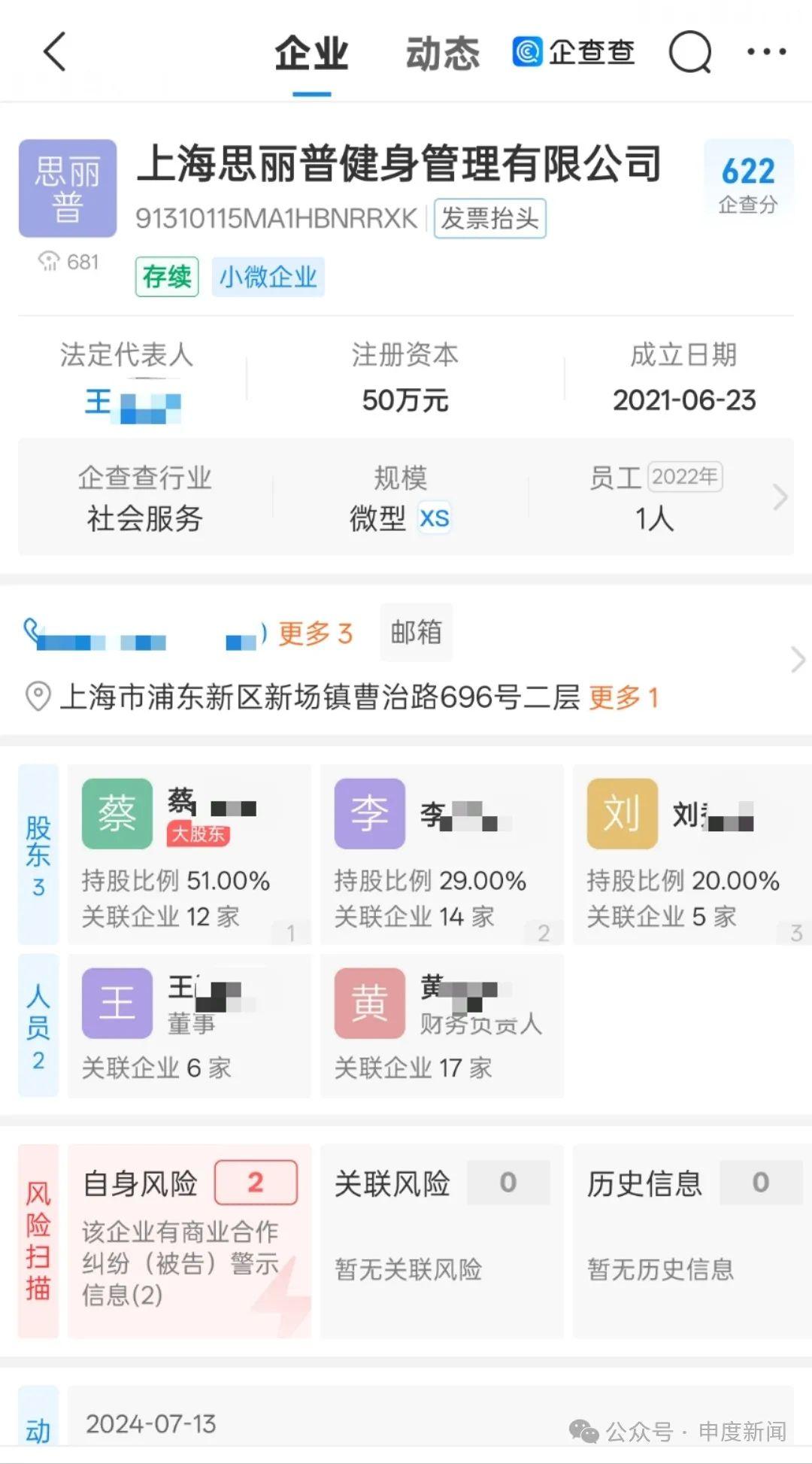View director 王 personnel card
Image resolution: width=812 pixels, height=1464 pixels.
(x=189, y=1025)
